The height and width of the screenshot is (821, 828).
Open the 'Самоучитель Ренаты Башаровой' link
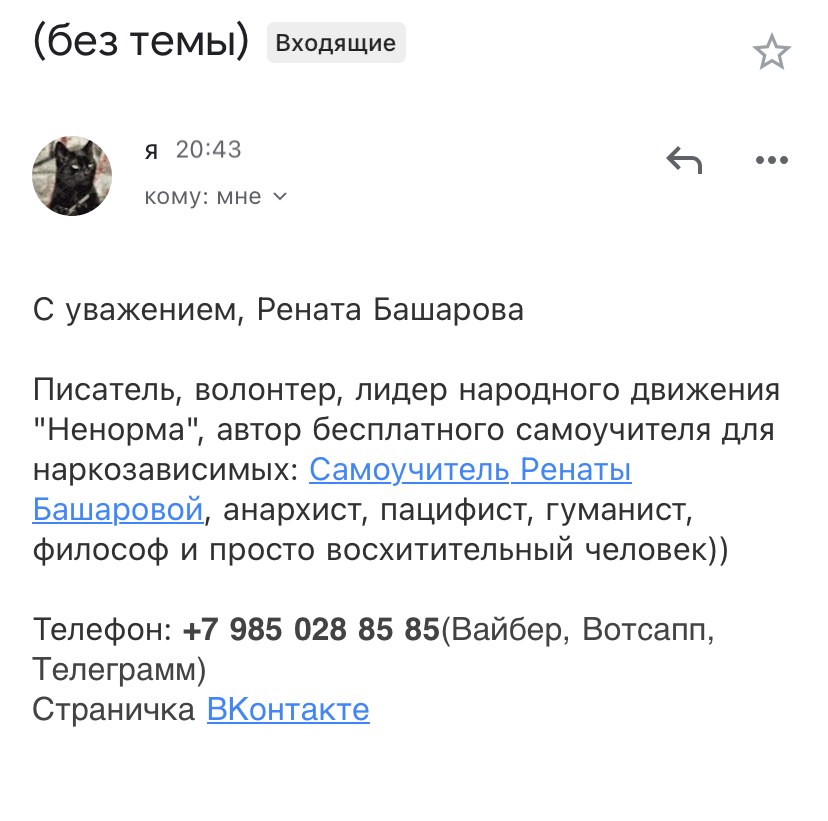470,469
